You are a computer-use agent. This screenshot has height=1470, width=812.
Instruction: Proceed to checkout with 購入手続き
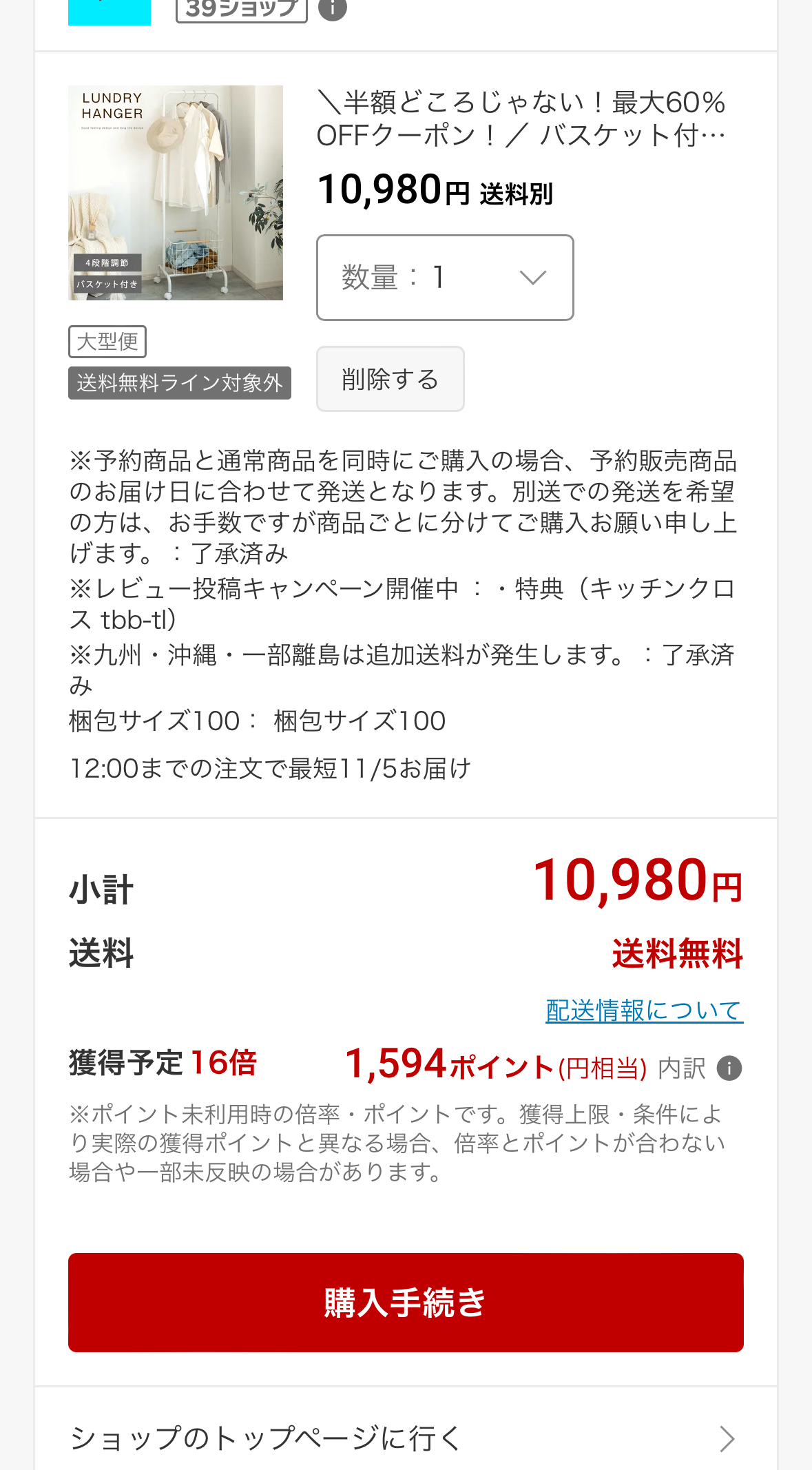click(406, 1302)
